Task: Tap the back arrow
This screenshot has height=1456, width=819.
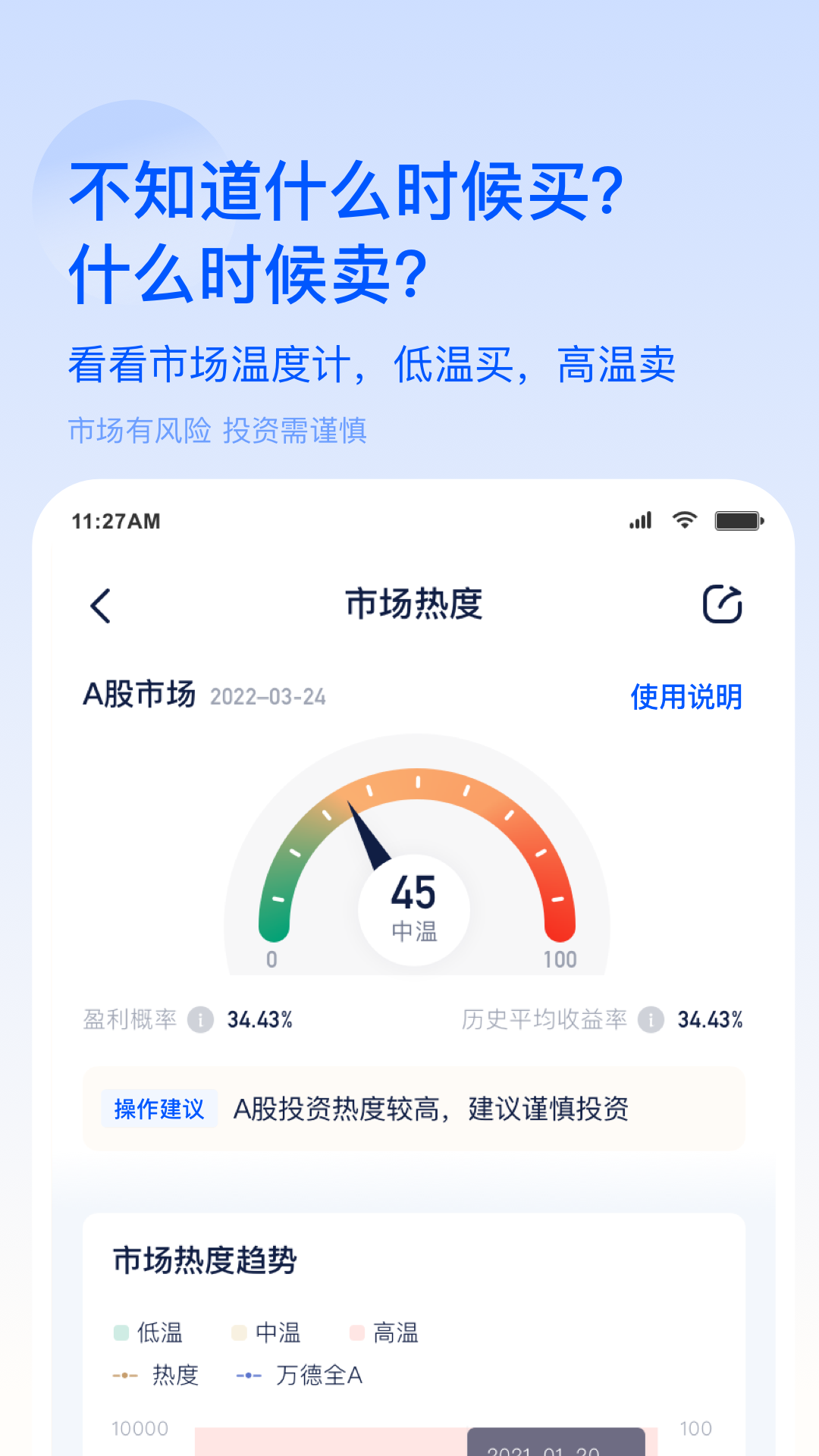Action: click(101, 604)
